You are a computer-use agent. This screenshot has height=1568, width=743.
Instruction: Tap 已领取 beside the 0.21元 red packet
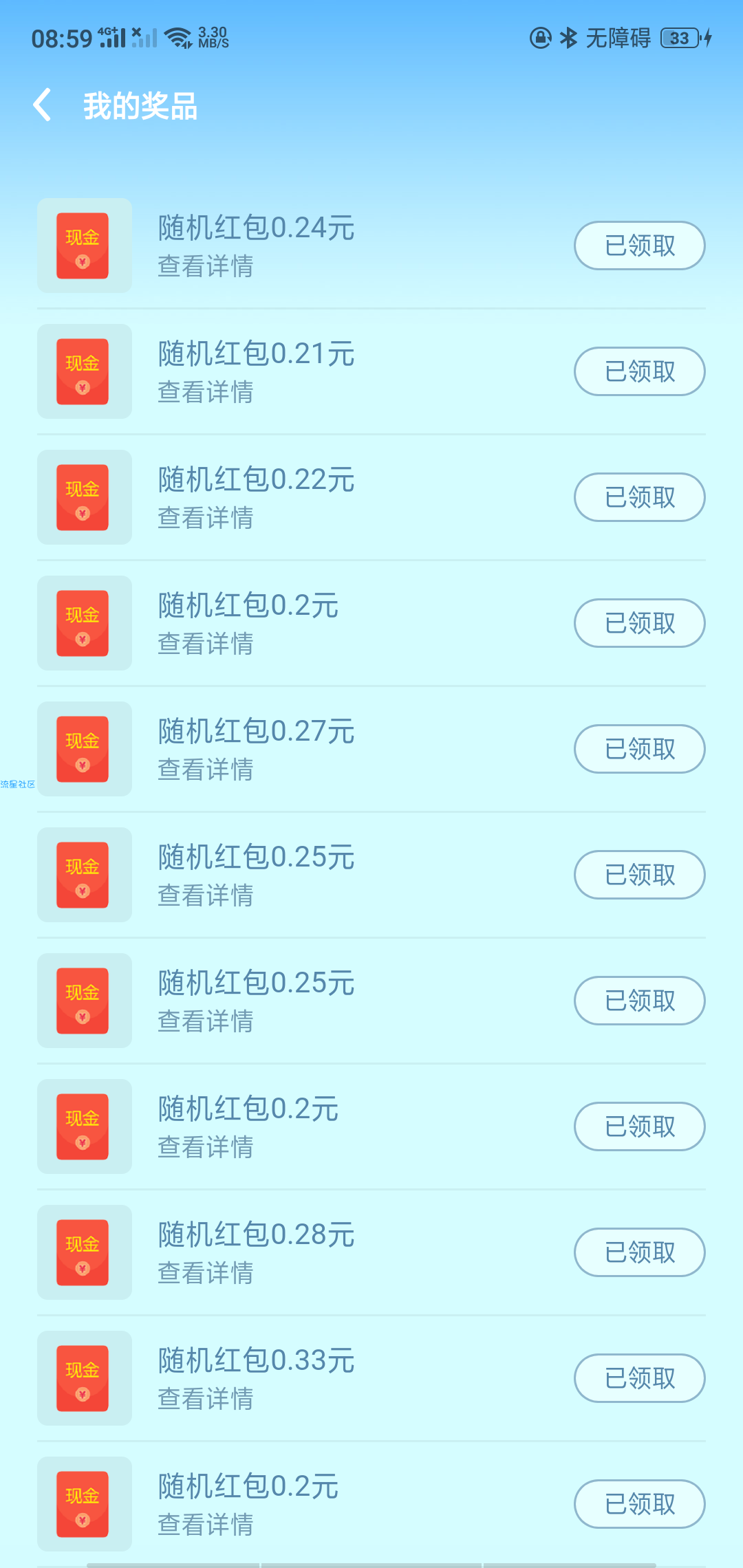[640, 371]
